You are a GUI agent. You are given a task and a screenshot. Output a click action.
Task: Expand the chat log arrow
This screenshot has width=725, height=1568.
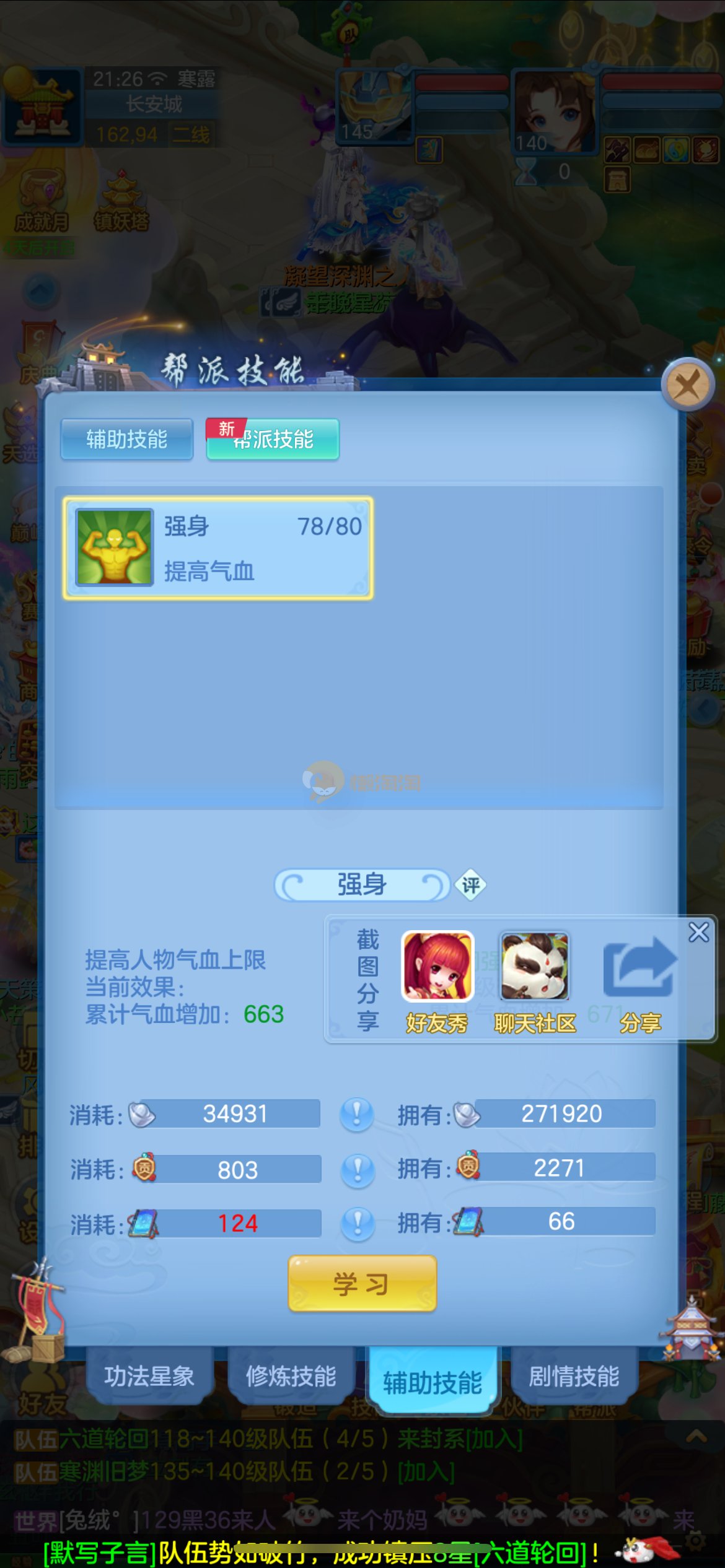(696, 1436)
